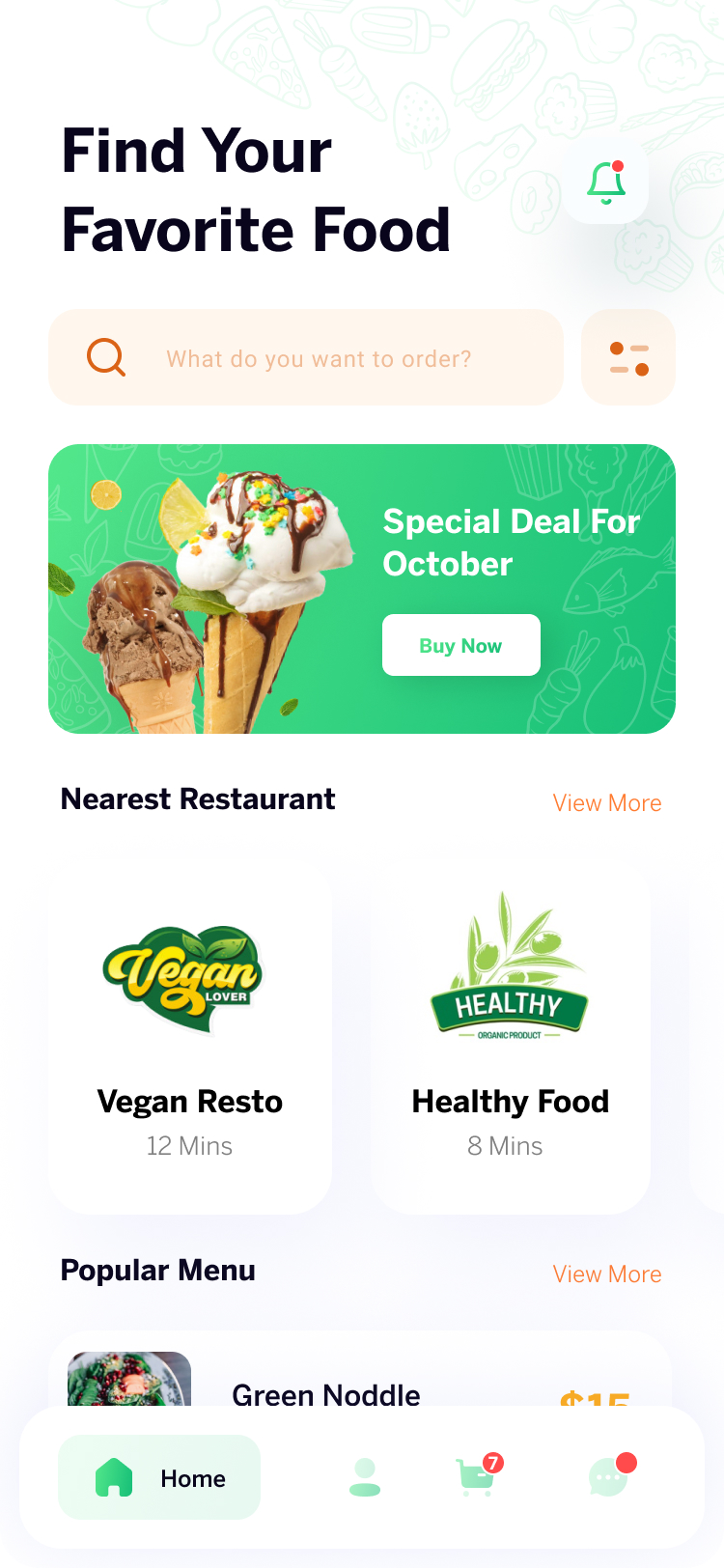Select the Home tab in navigation bar
Viewport: 724px width, 1568px height.
click(x=158, y=1477)
